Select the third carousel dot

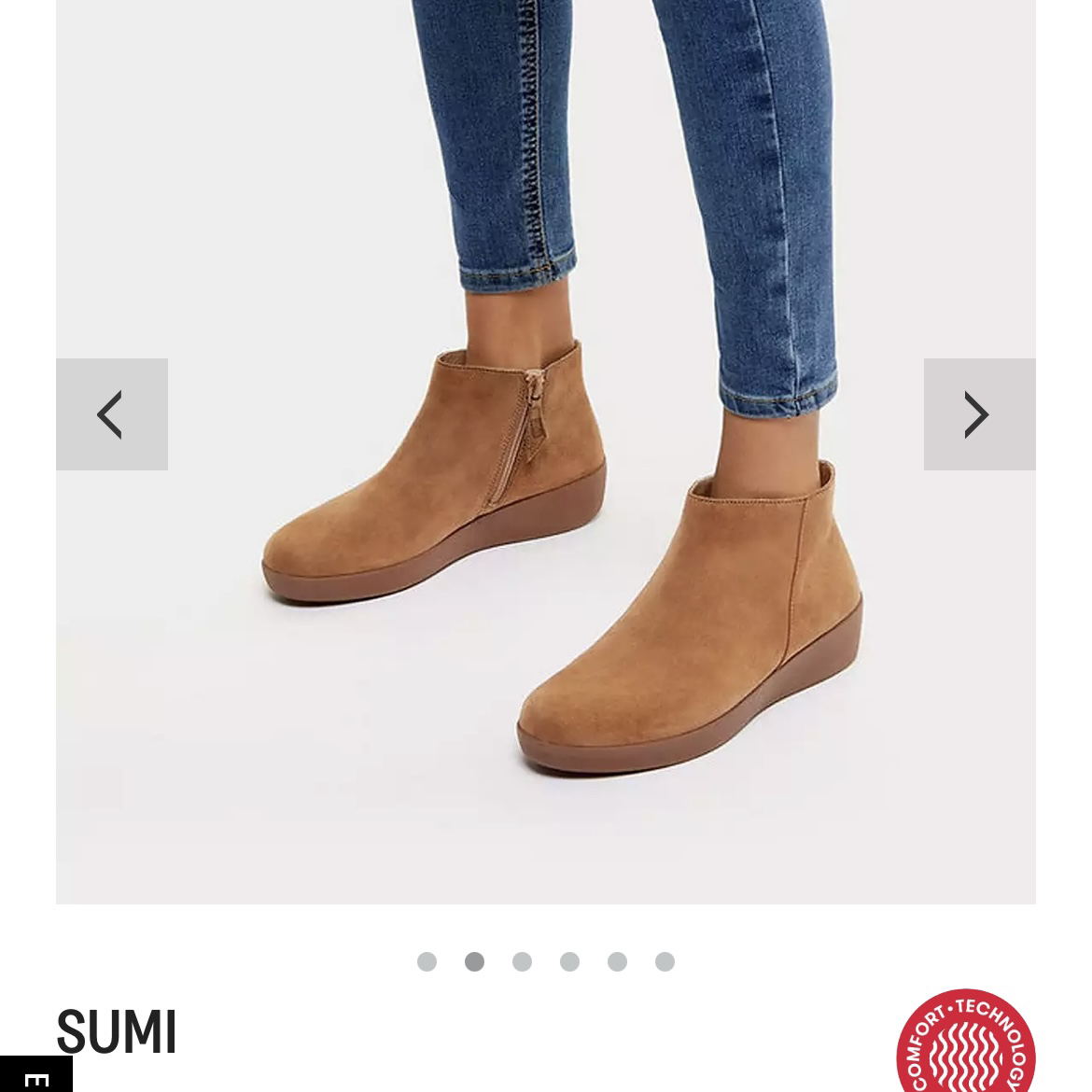[522, 961]
